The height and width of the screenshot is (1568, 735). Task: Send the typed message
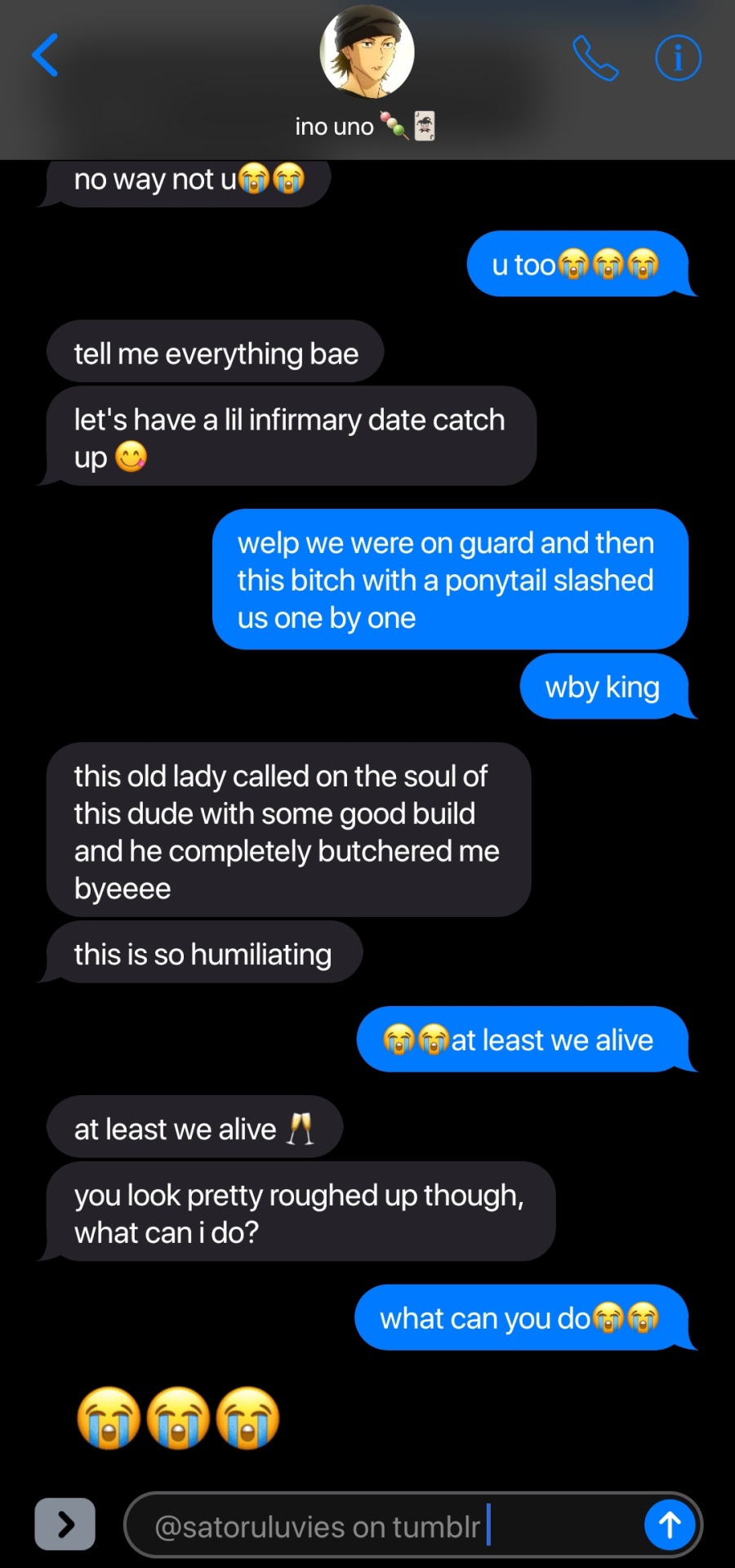coord(669,1525)
